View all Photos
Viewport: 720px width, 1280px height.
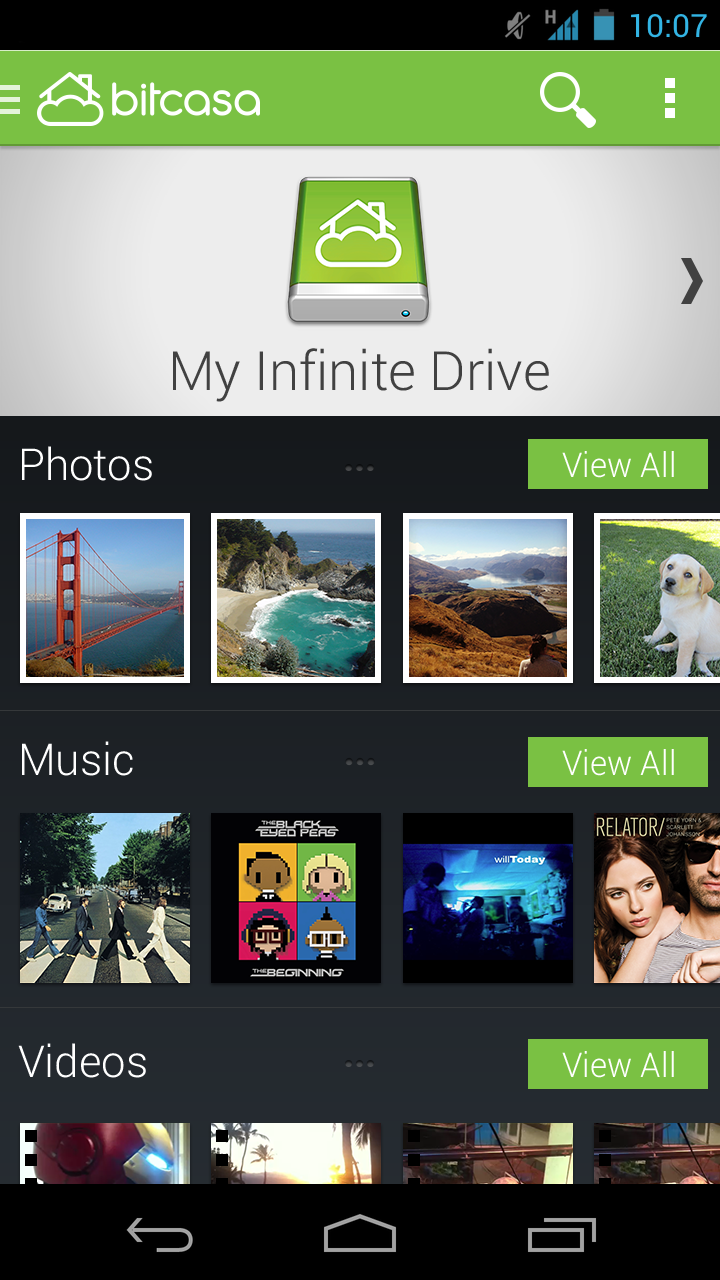point(618,465)
